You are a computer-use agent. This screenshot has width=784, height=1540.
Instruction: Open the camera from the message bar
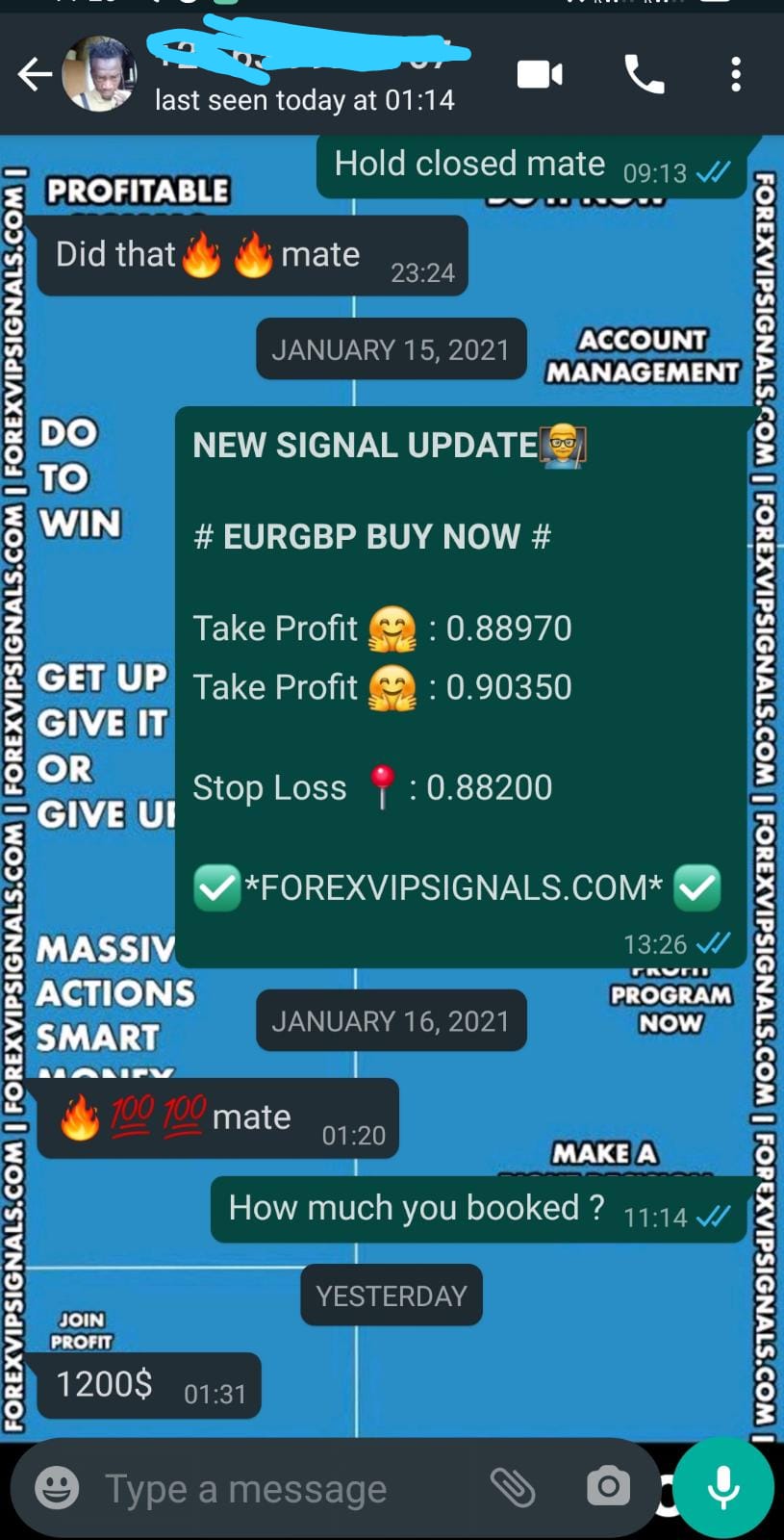coord(608,1487)
